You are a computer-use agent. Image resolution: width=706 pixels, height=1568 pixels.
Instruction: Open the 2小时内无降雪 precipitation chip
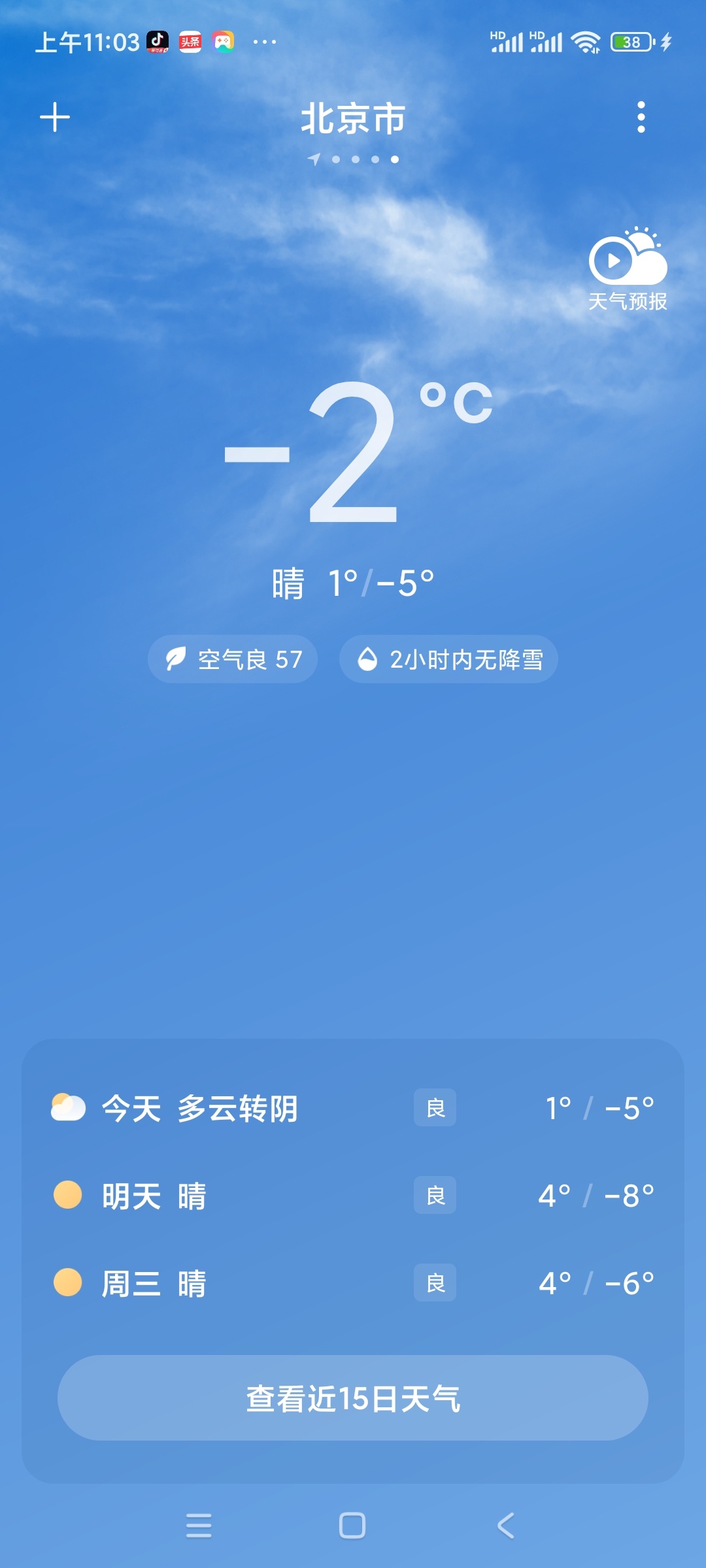(x=448, y=659)
